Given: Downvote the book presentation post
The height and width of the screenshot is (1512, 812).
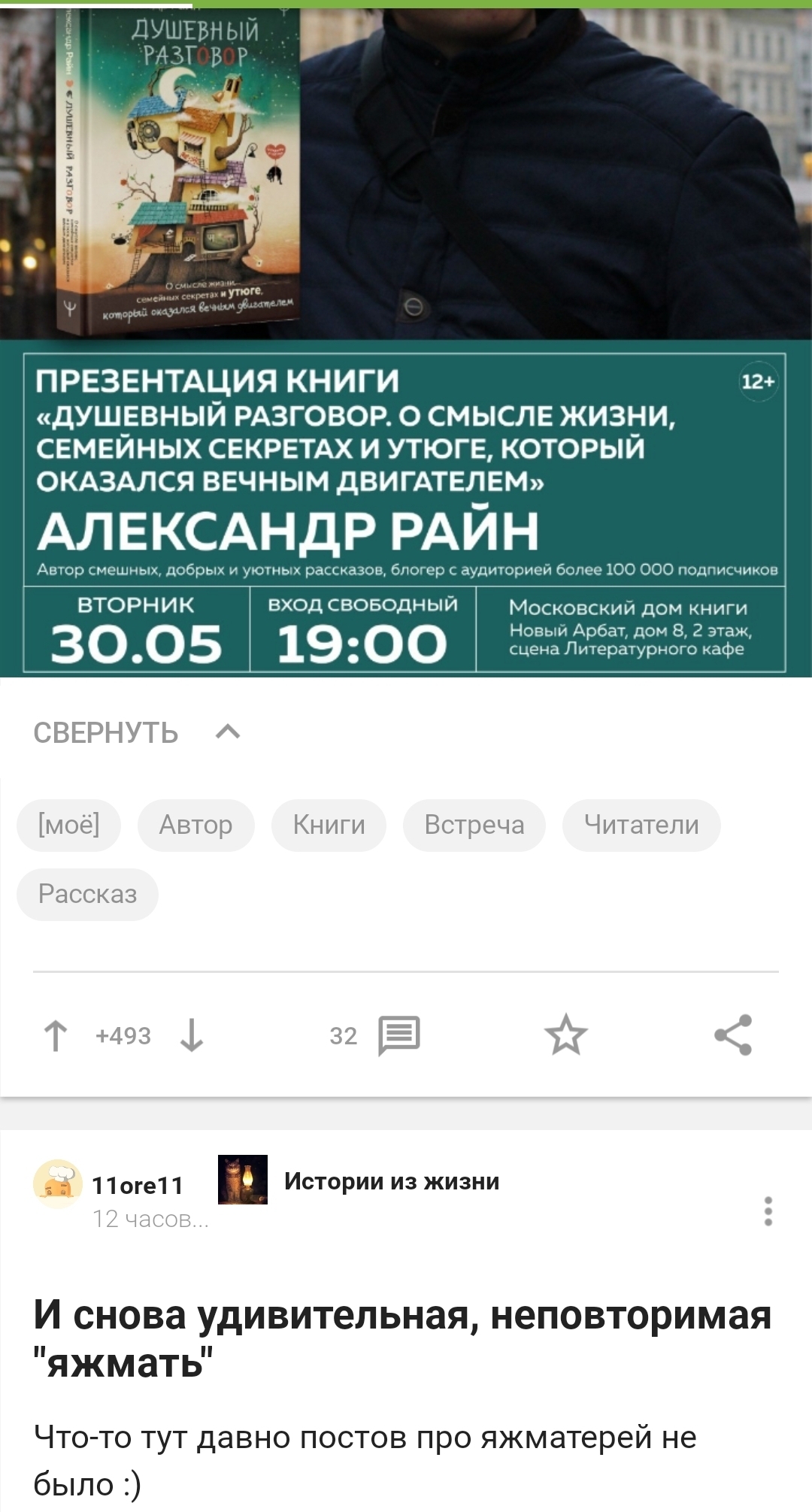Looking at the screenshot, I should coord(192,1035).
